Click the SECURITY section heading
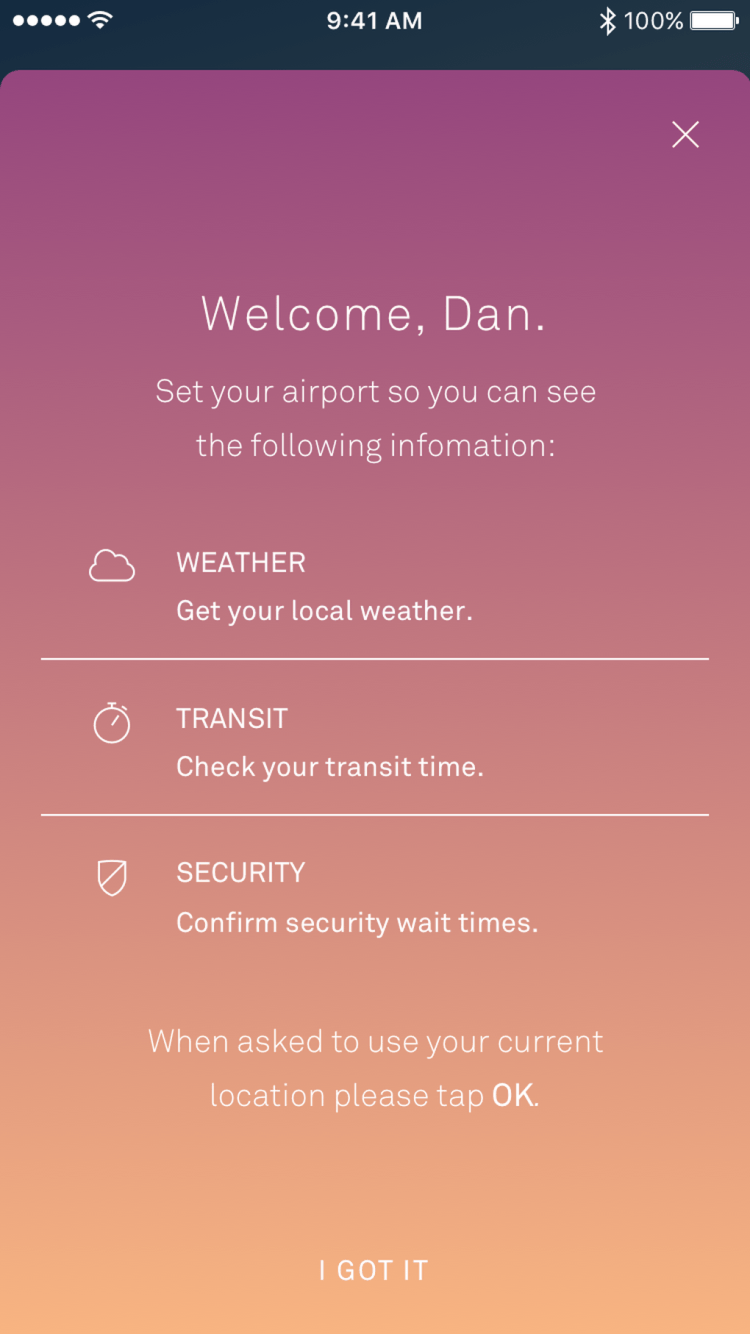Screen dimensions: 750x1334 [240, 872]
